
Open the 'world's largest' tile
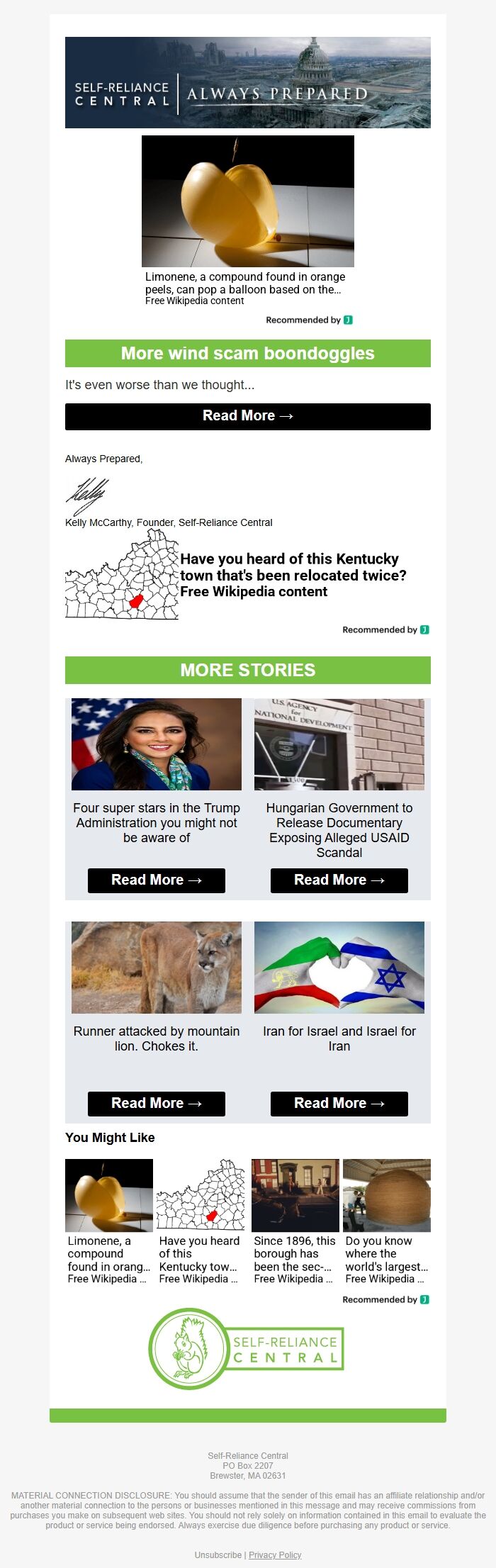click(x=386, y=1221)
